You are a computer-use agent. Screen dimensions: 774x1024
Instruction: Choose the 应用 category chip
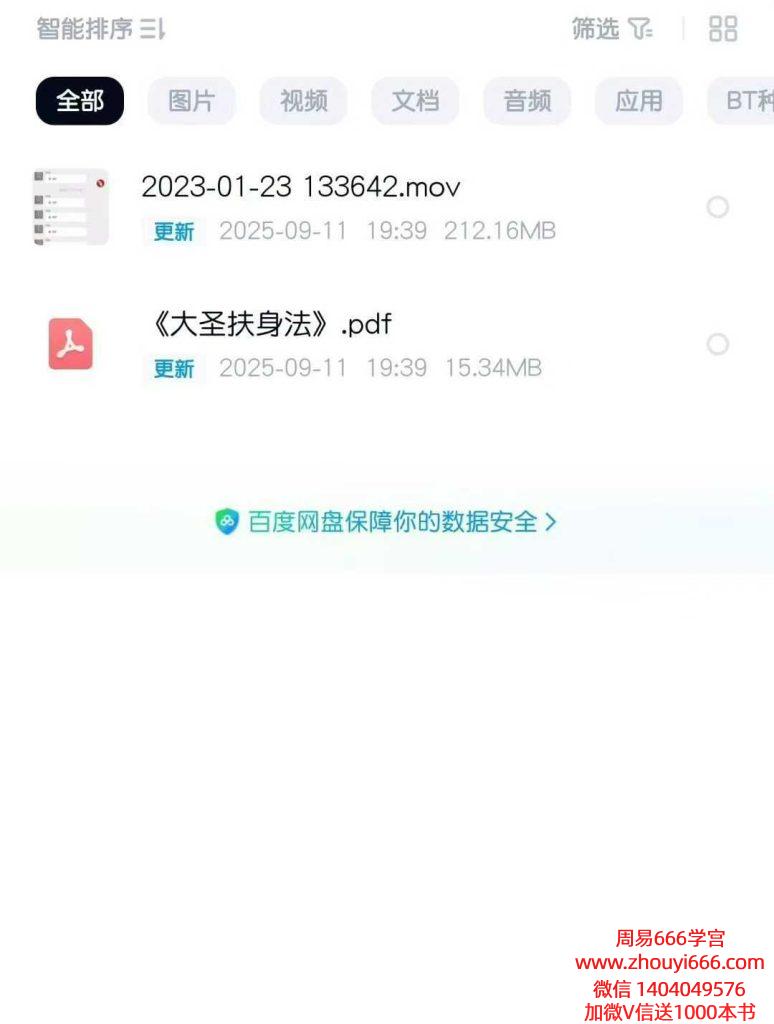(x=639, y=101)
